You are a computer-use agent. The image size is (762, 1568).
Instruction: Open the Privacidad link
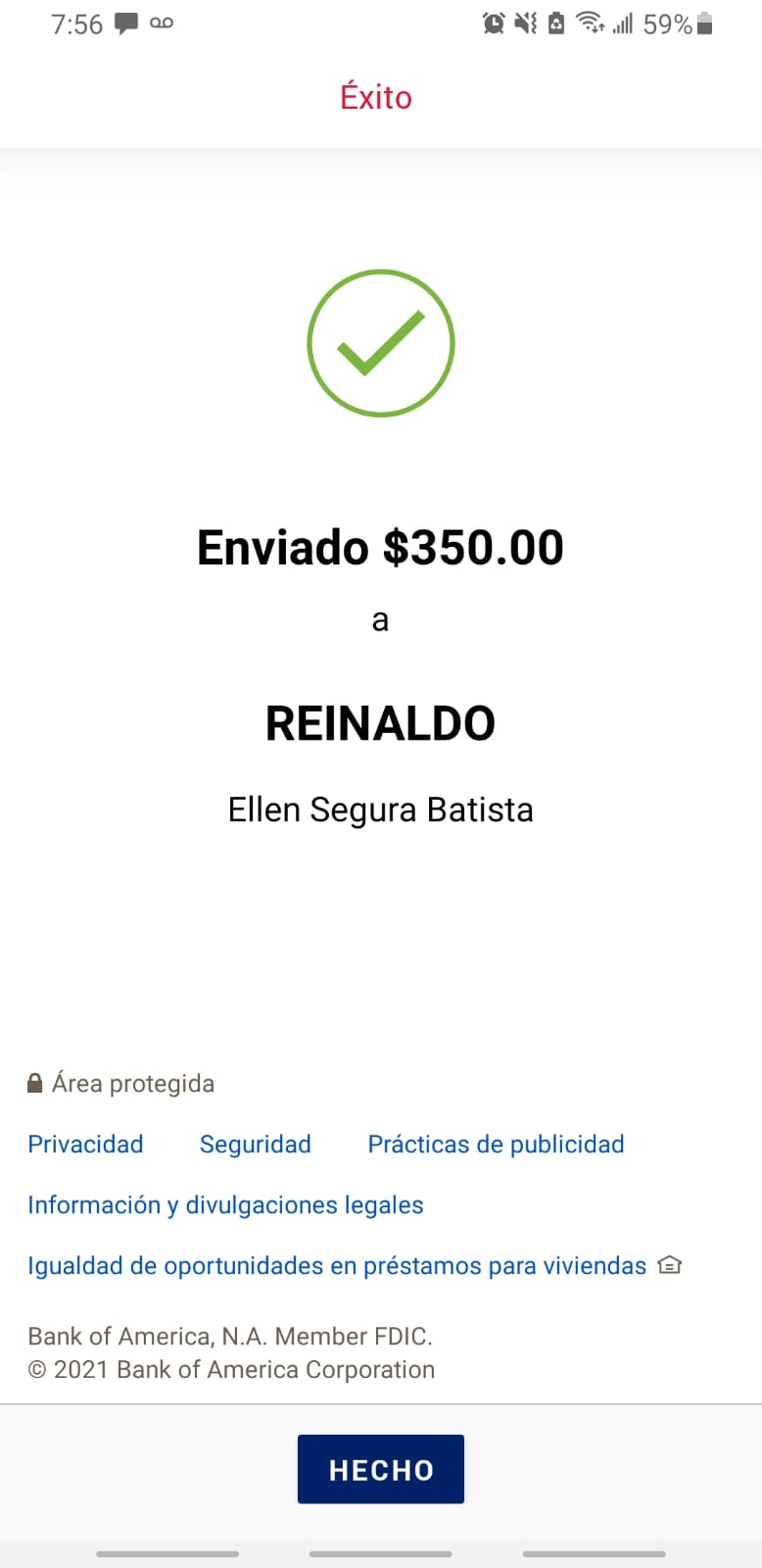tap(85, 1144)
